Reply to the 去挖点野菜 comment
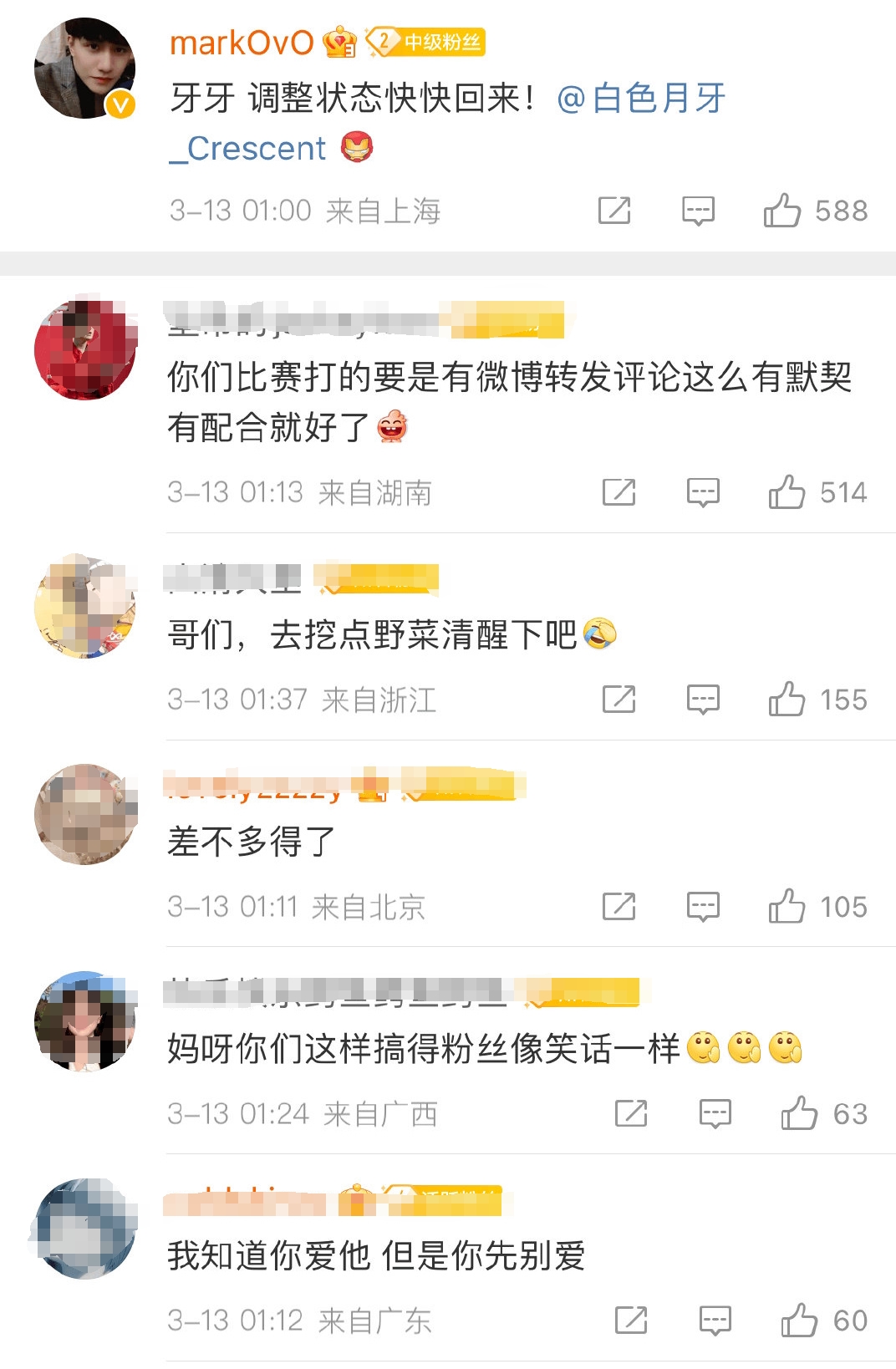 [x=703, y=700]
